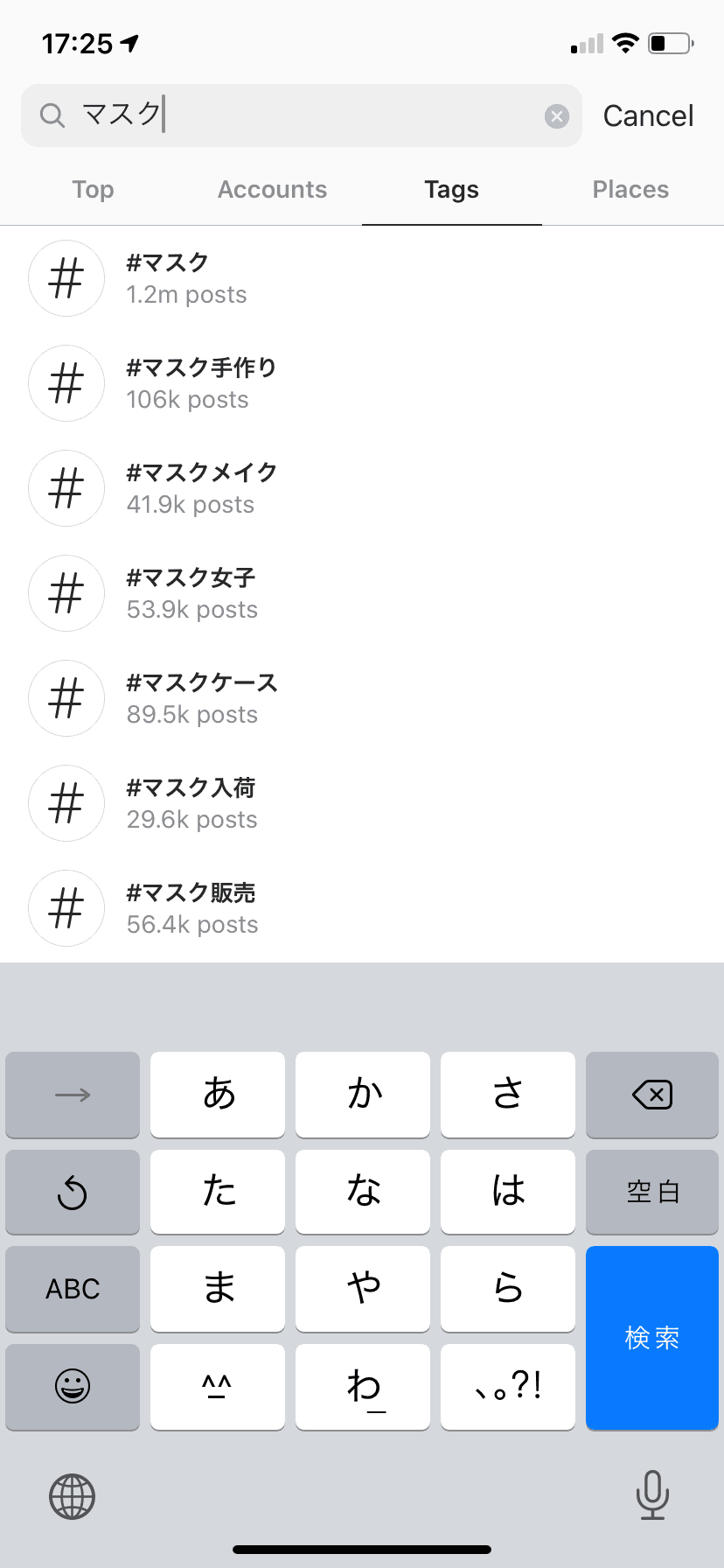Tap the マスク search field

pos(297,115)
